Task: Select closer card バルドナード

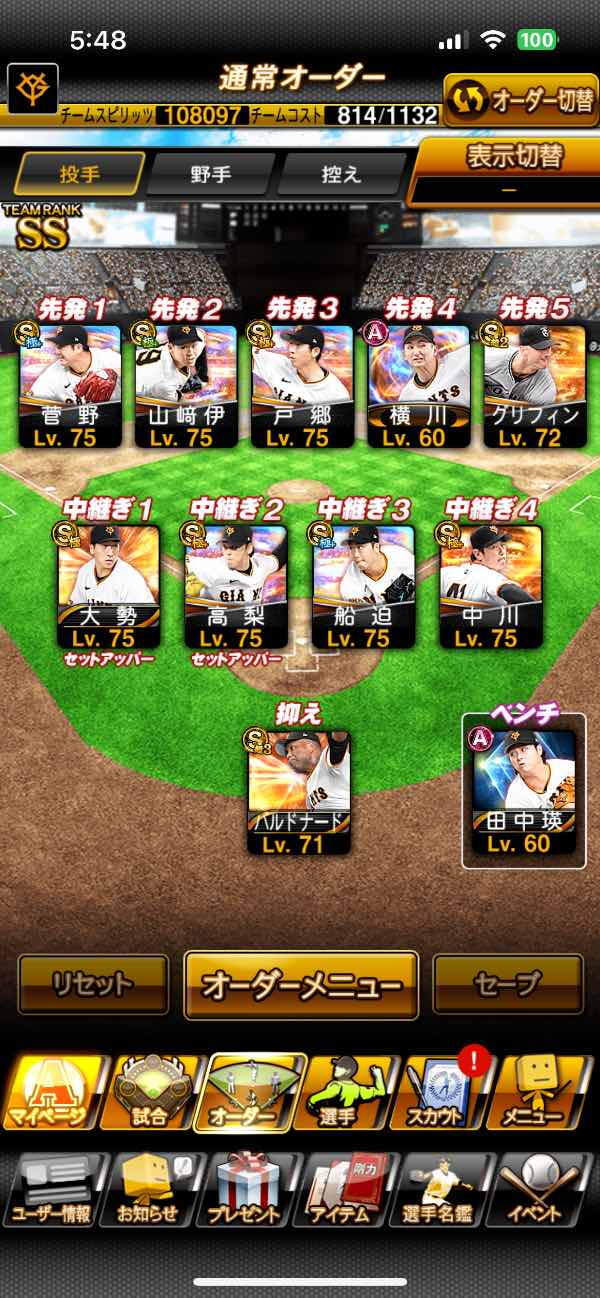Action: tap(300, 792)
